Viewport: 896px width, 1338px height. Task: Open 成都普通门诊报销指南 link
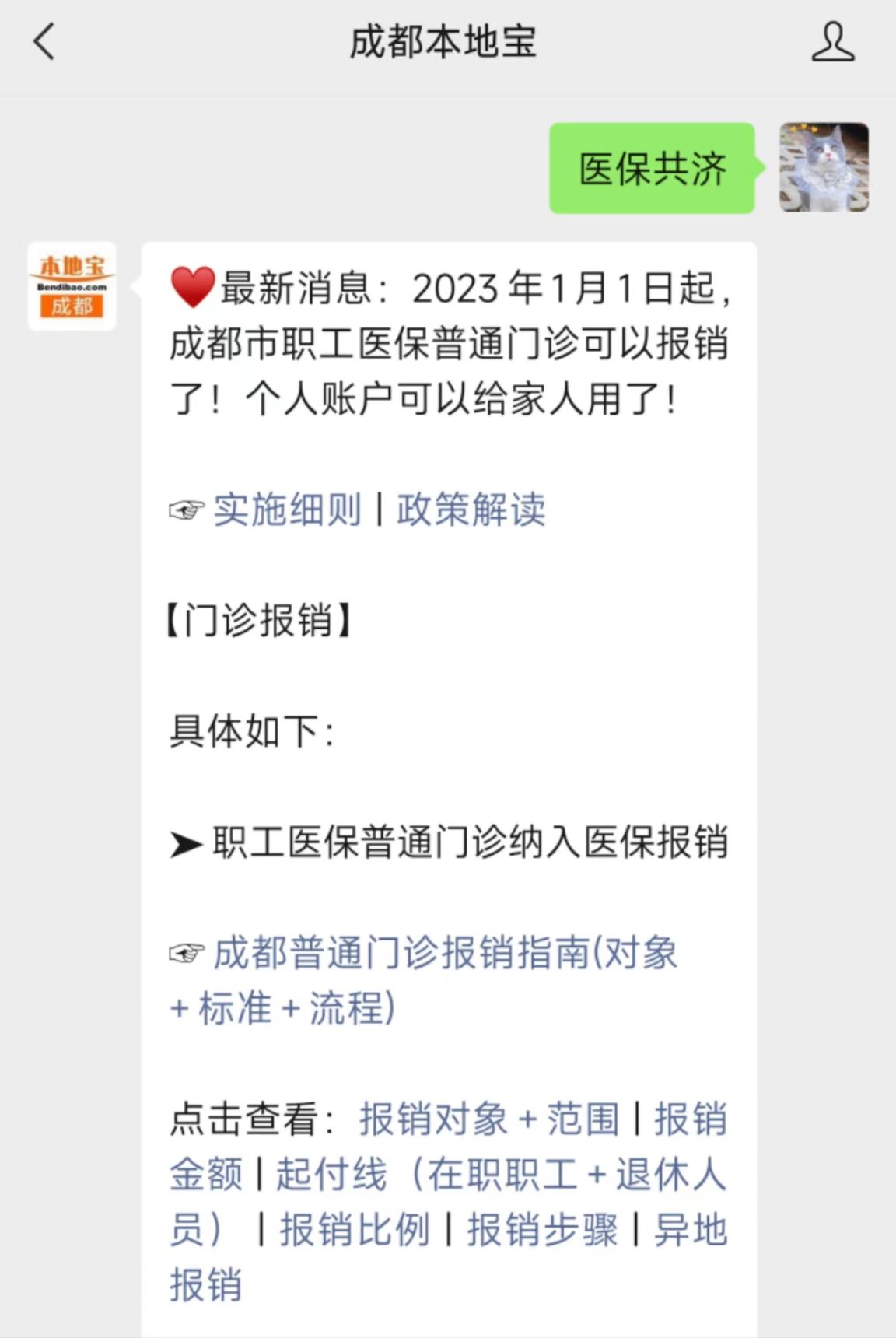coord(445,954)
